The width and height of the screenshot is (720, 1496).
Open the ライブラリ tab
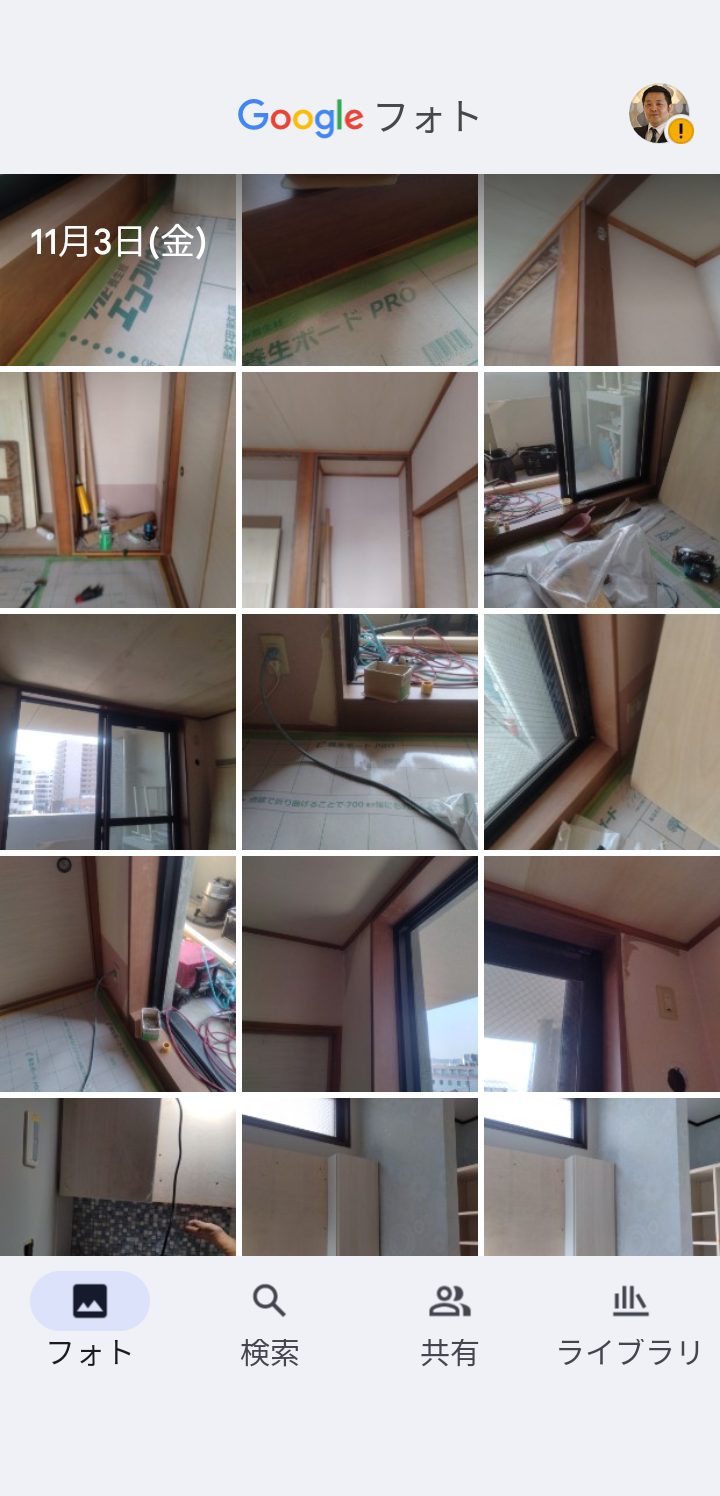(630, 1326)
